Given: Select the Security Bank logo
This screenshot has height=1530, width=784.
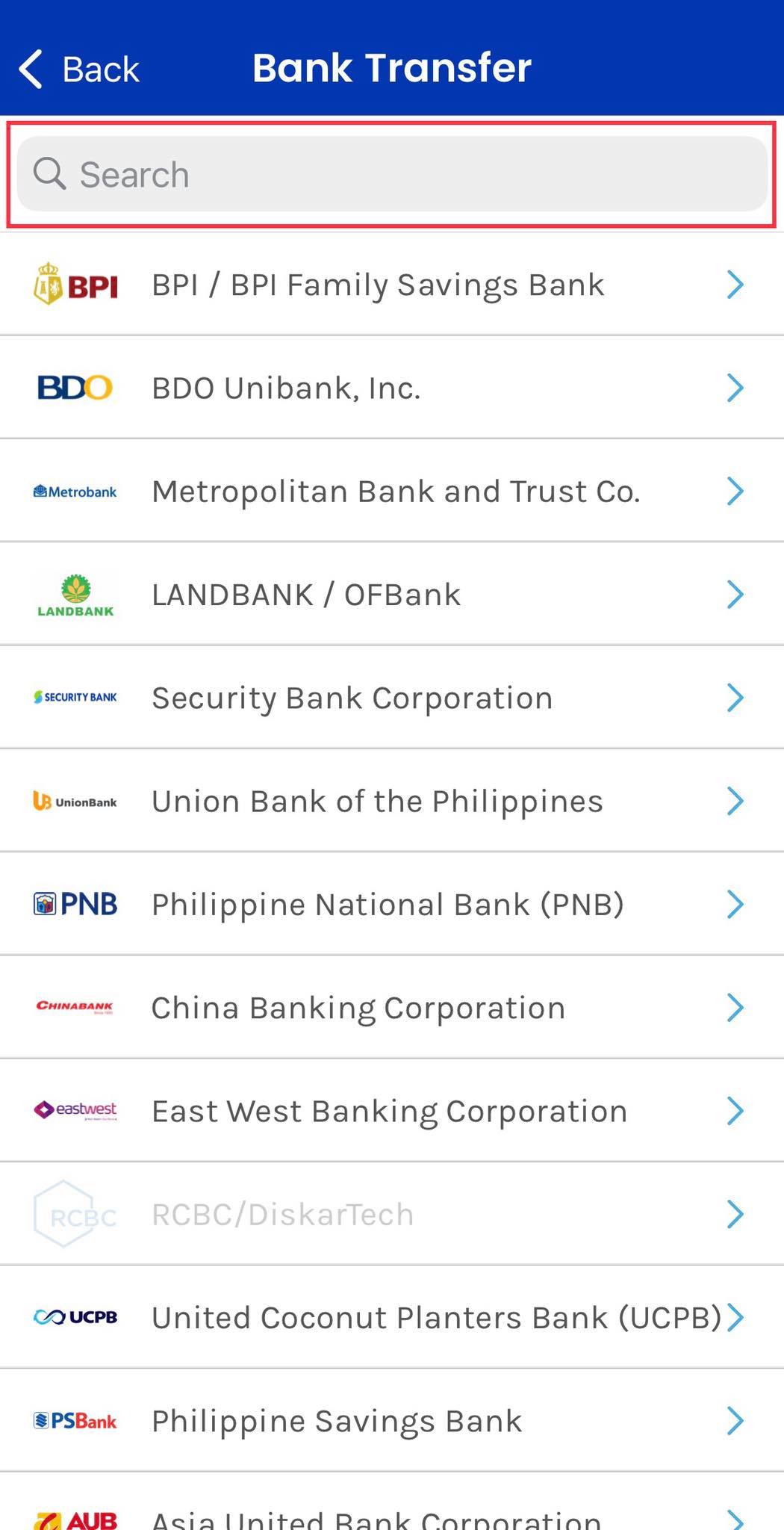Looking at the screenshot, I should [x=75, y=697].
